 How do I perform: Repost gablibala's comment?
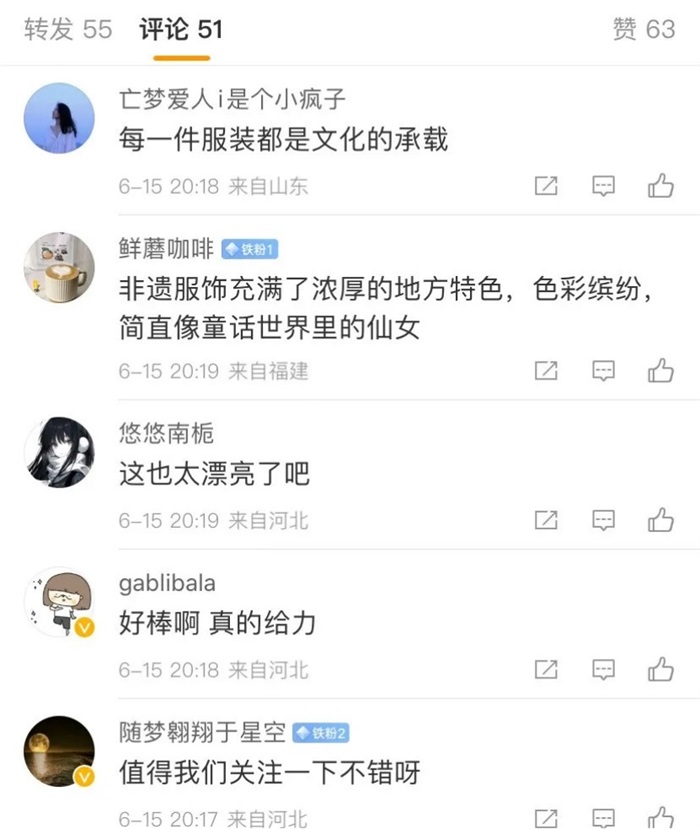pyautogui.click(x=546, y=669)
